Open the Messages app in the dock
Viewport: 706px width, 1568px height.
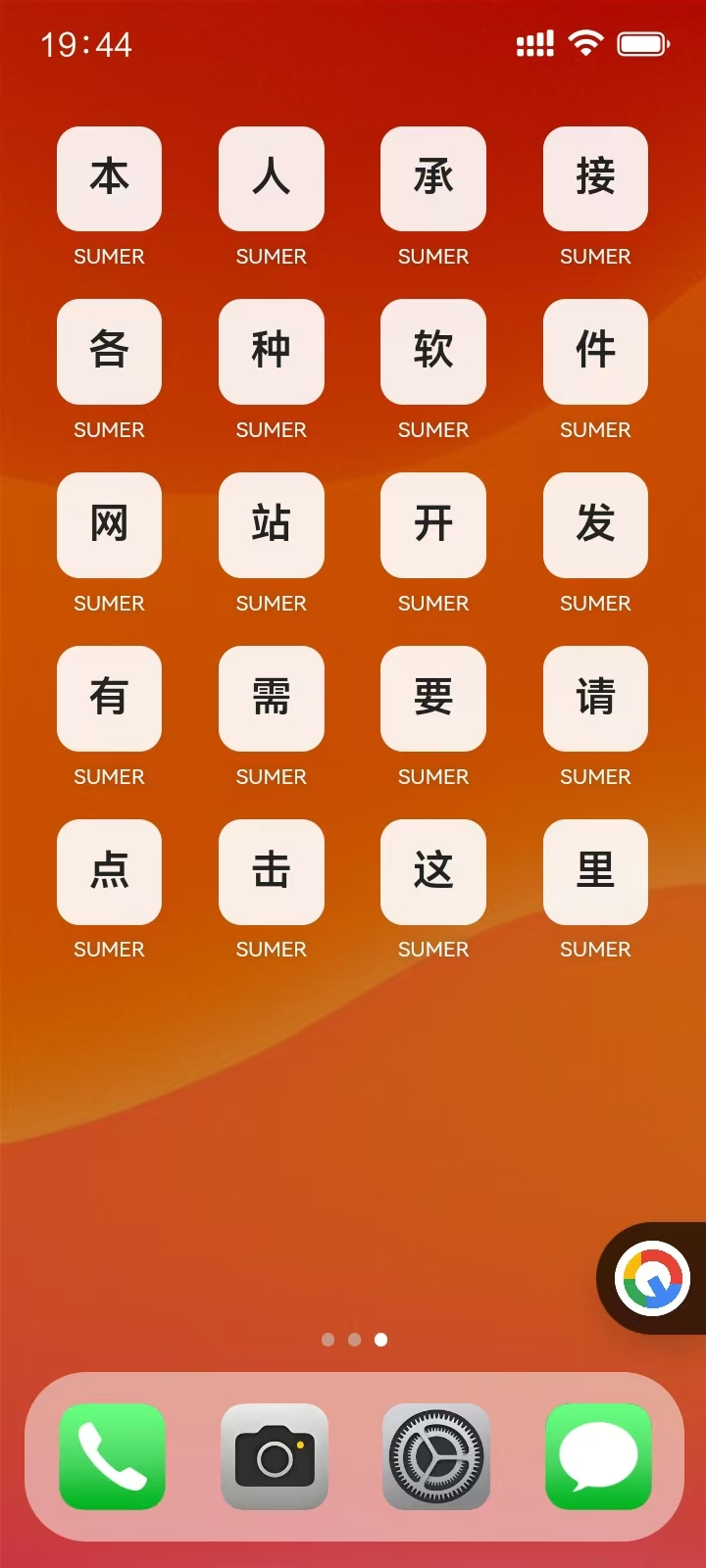tap(598, 1456)
